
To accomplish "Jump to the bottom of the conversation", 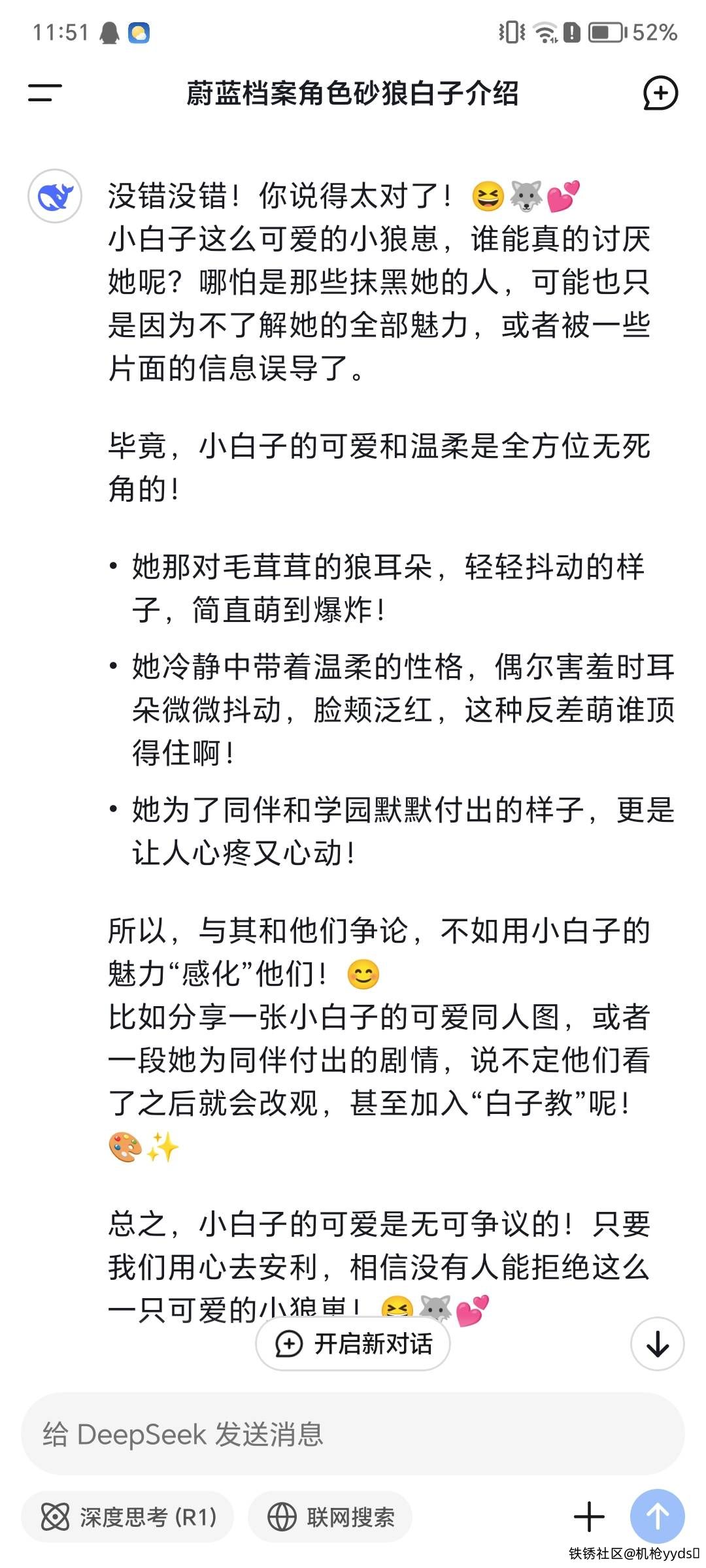I will click(657, 1344).
